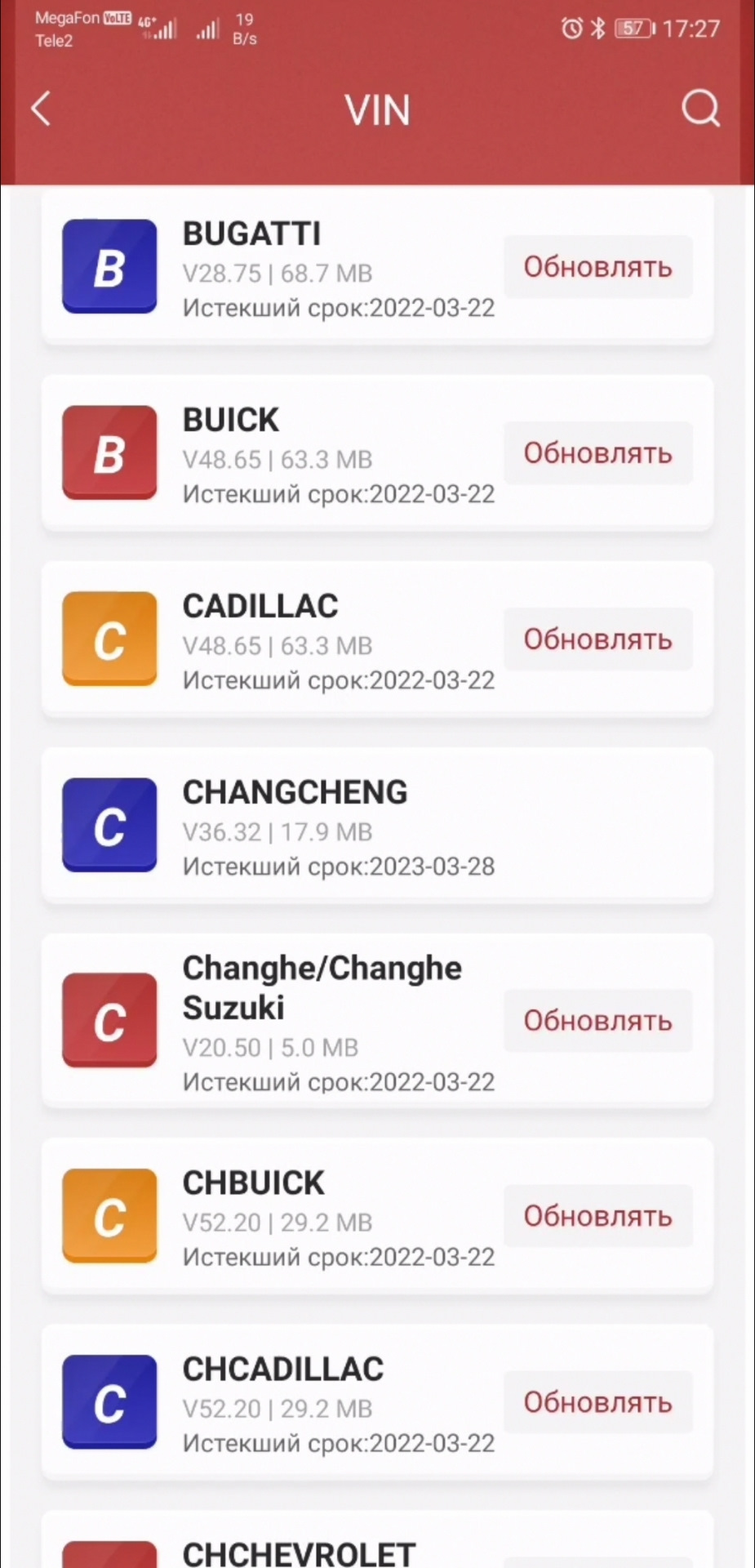This screenshot has height=1568, width=755.
Task: Tap Обновлять for CHBUICK
Action: (597, 1216)
